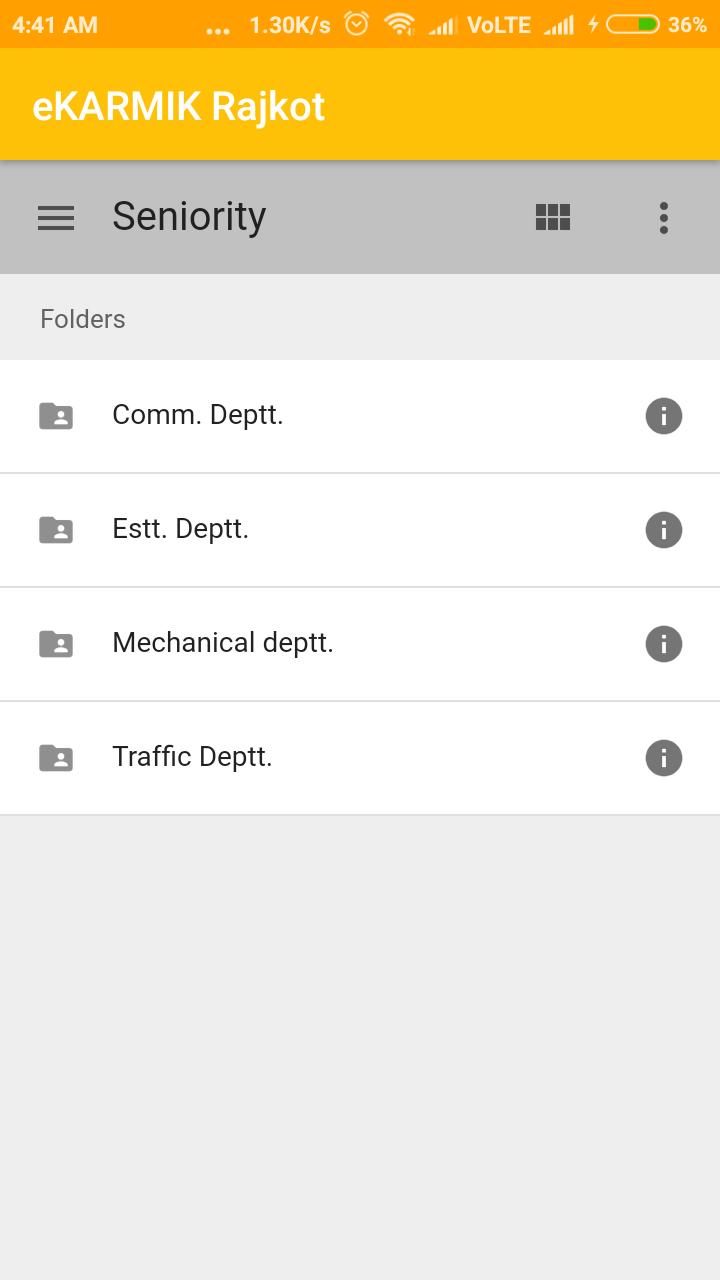Click the folder icon beside Mechanical deptt.

(56, 644)
